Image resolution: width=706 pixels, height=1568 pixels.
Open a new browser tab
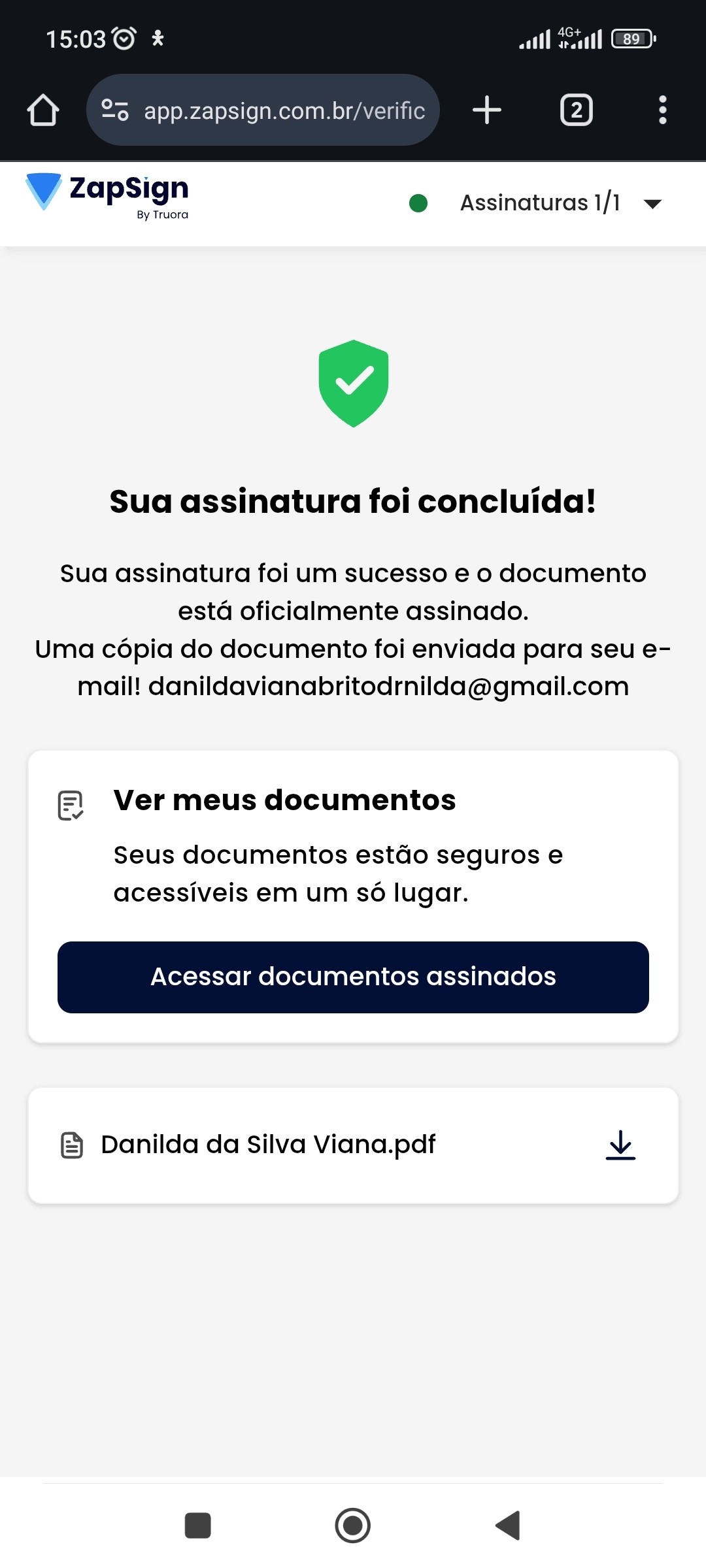(x=487, y=110)
